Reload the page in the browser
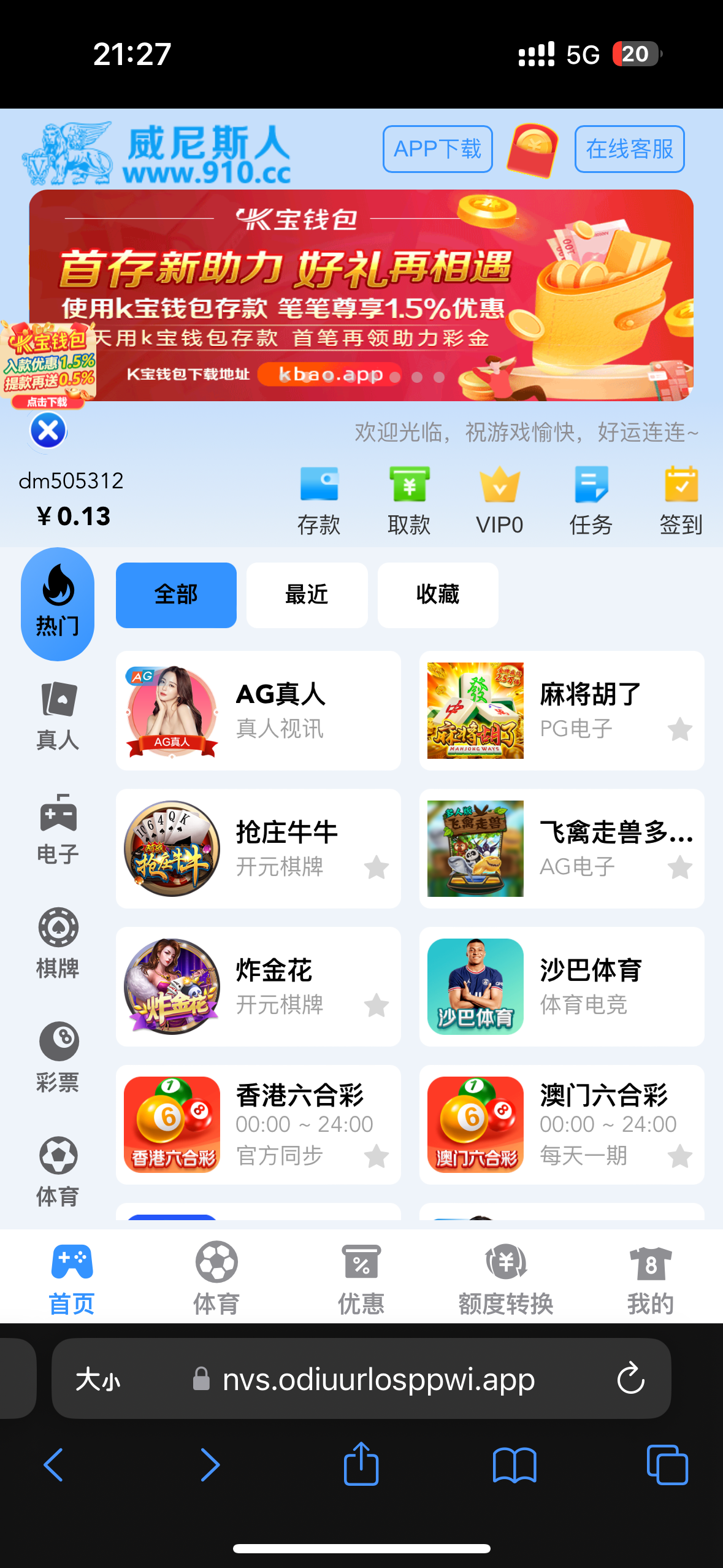Viewport: 723px width, 1568px height. (x=630, y=1379)
